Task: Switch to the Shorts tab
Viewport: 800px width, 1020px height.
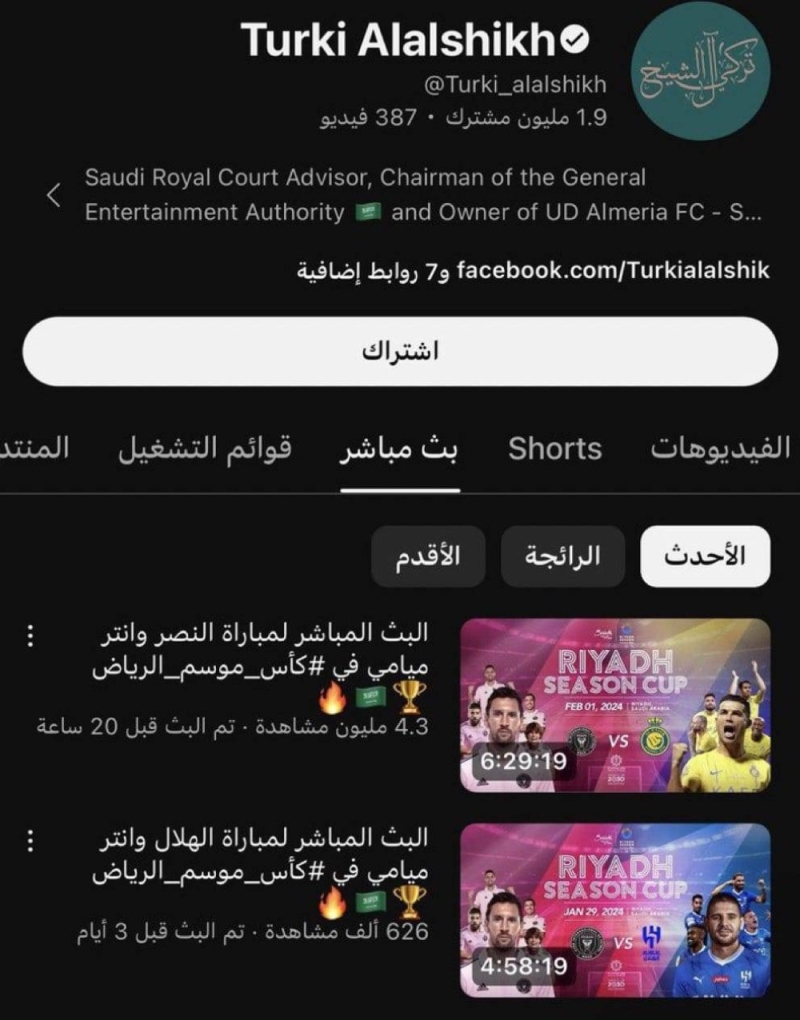Action: 555,449
